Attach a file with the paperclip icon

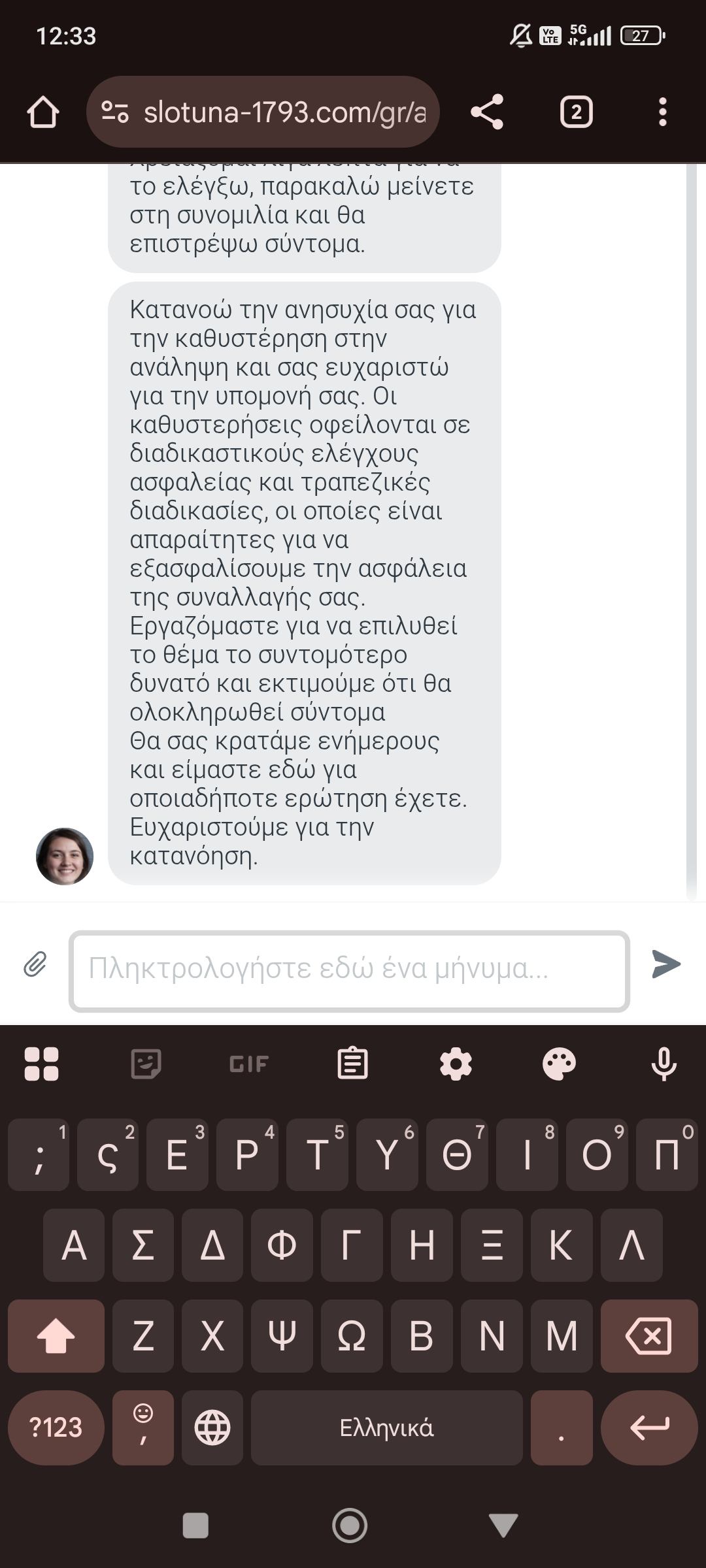pos(35,964)
